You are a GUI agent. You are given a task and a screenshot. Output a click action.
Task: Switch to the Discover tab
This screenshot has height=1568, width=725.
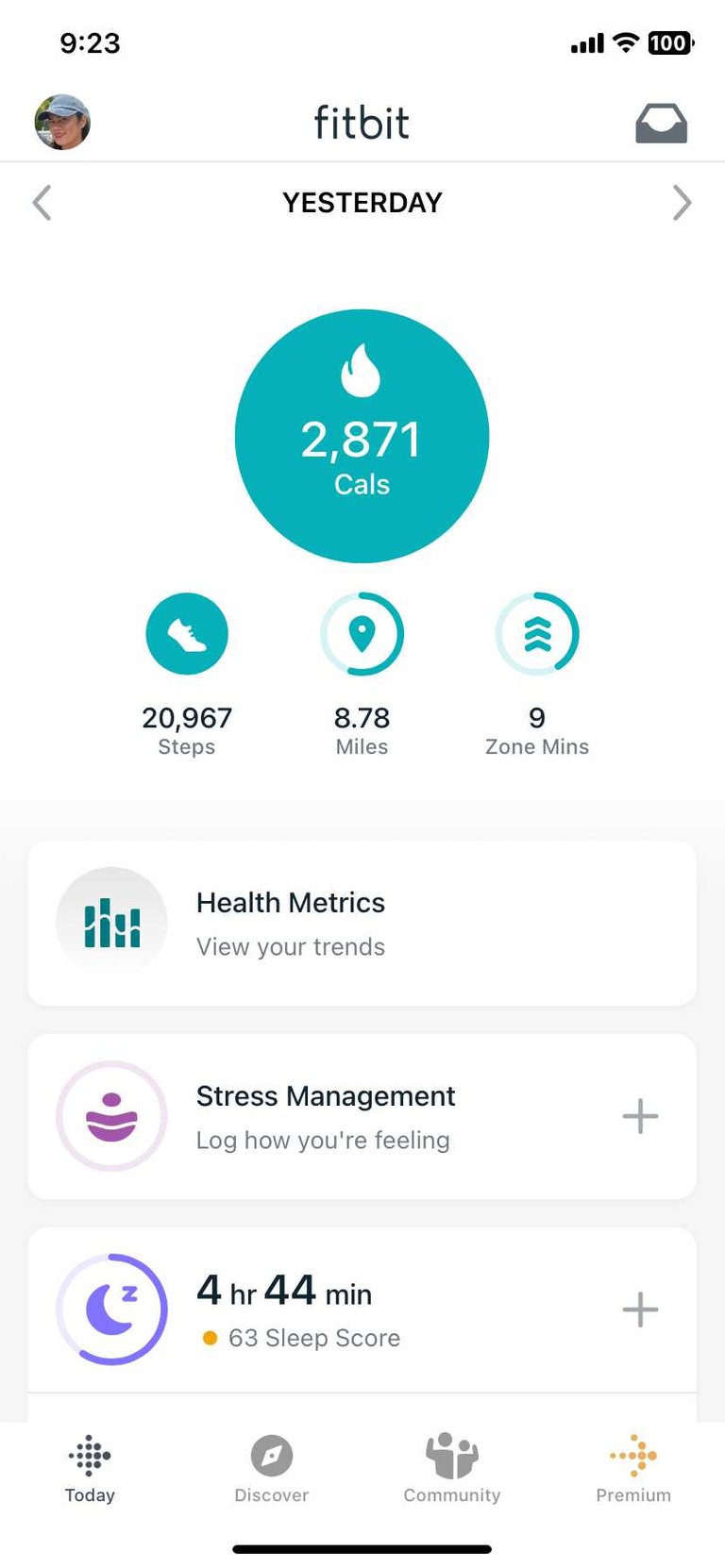[x=272, y=1470]
